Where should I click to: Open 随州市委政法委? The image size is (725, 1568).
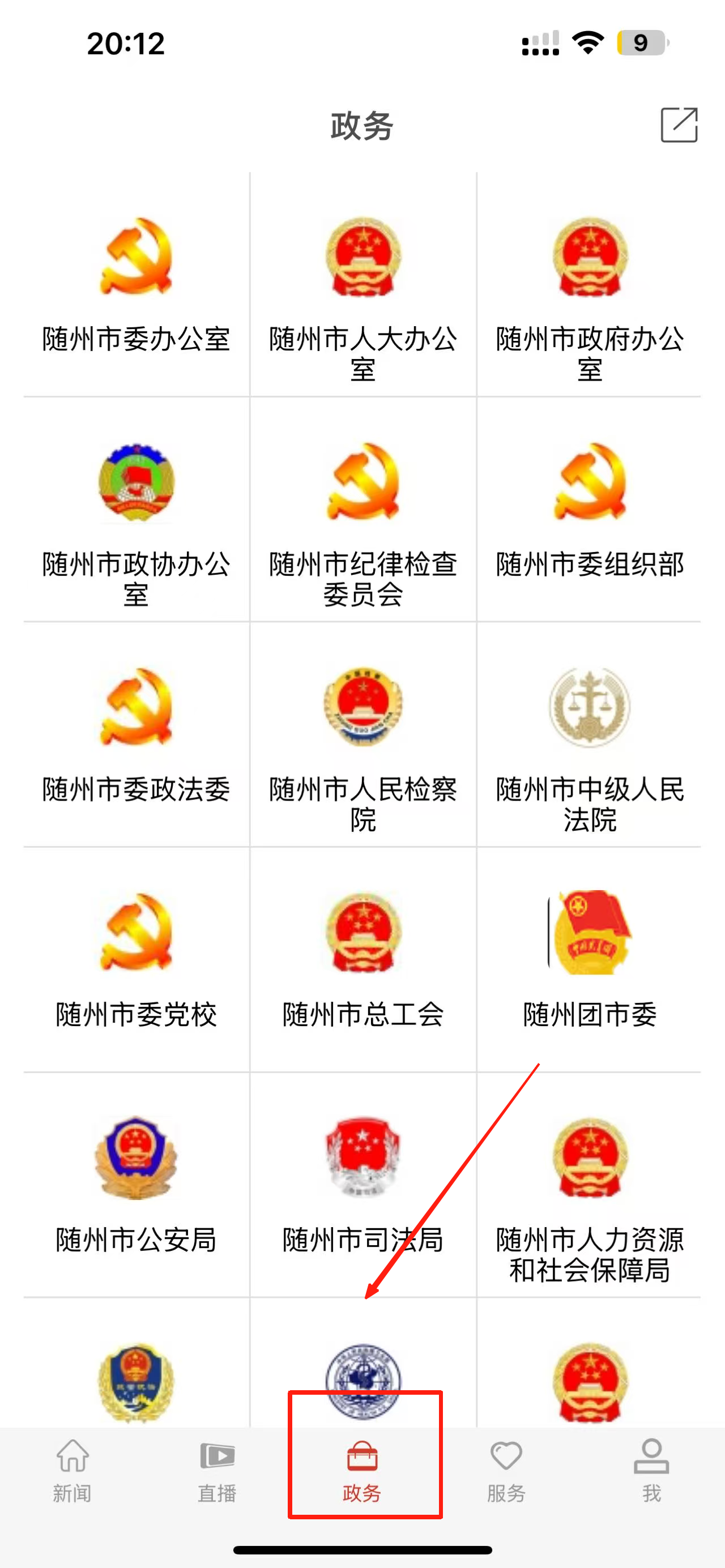(x=137, y=737)
